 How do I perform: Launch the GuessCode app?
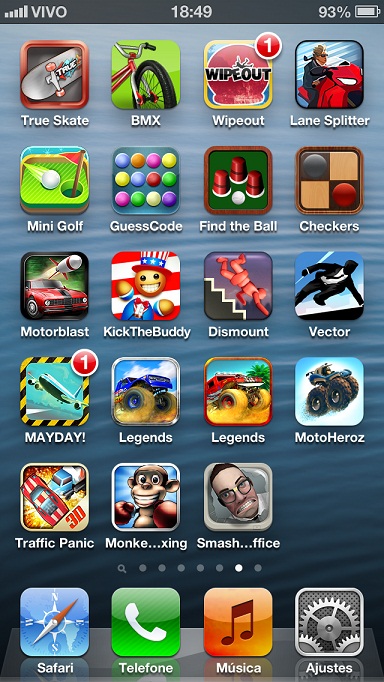[x=146, y=180]
